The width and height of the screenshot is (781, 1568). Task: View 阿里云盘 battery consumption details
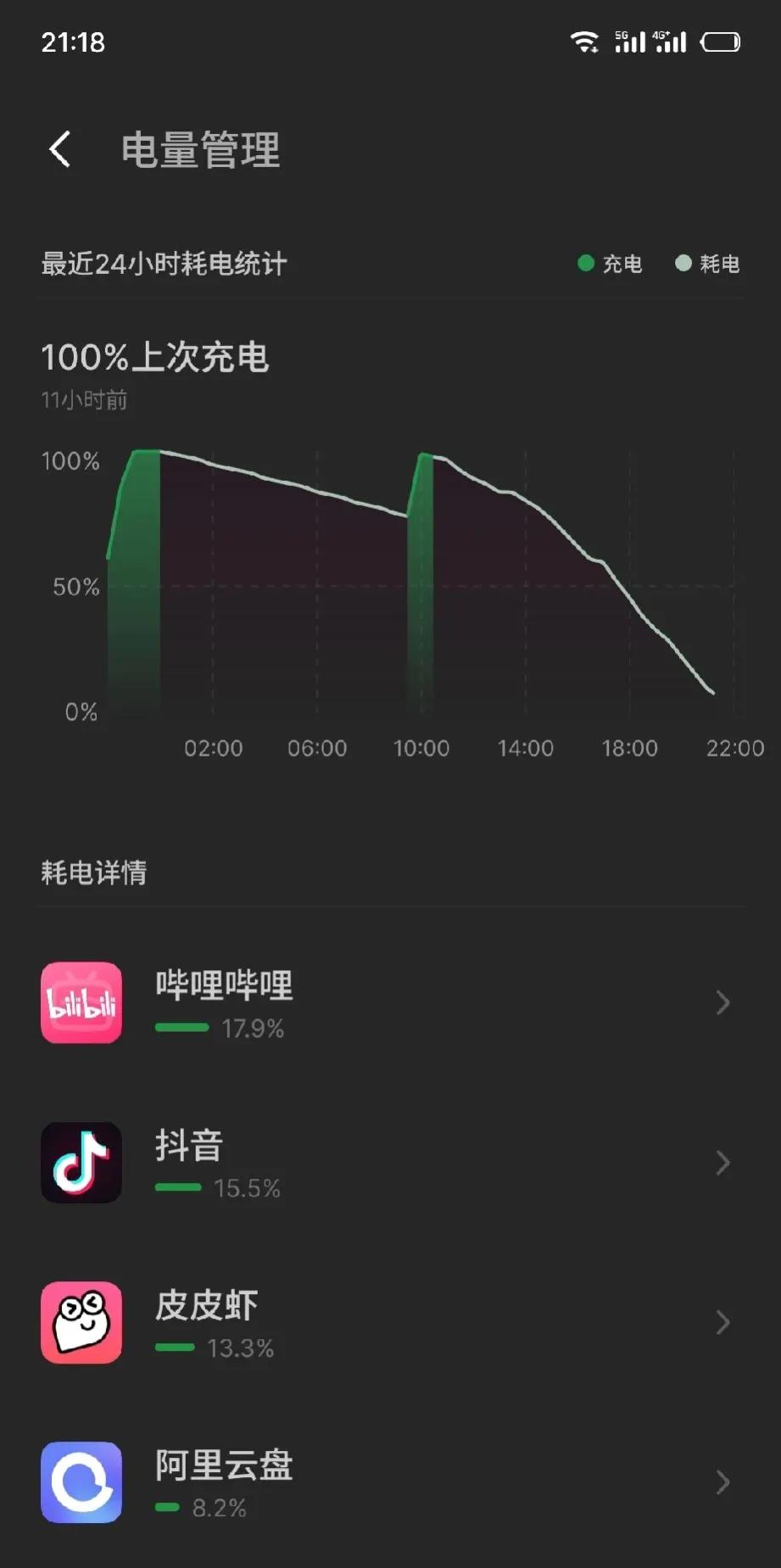(390, 1482)
